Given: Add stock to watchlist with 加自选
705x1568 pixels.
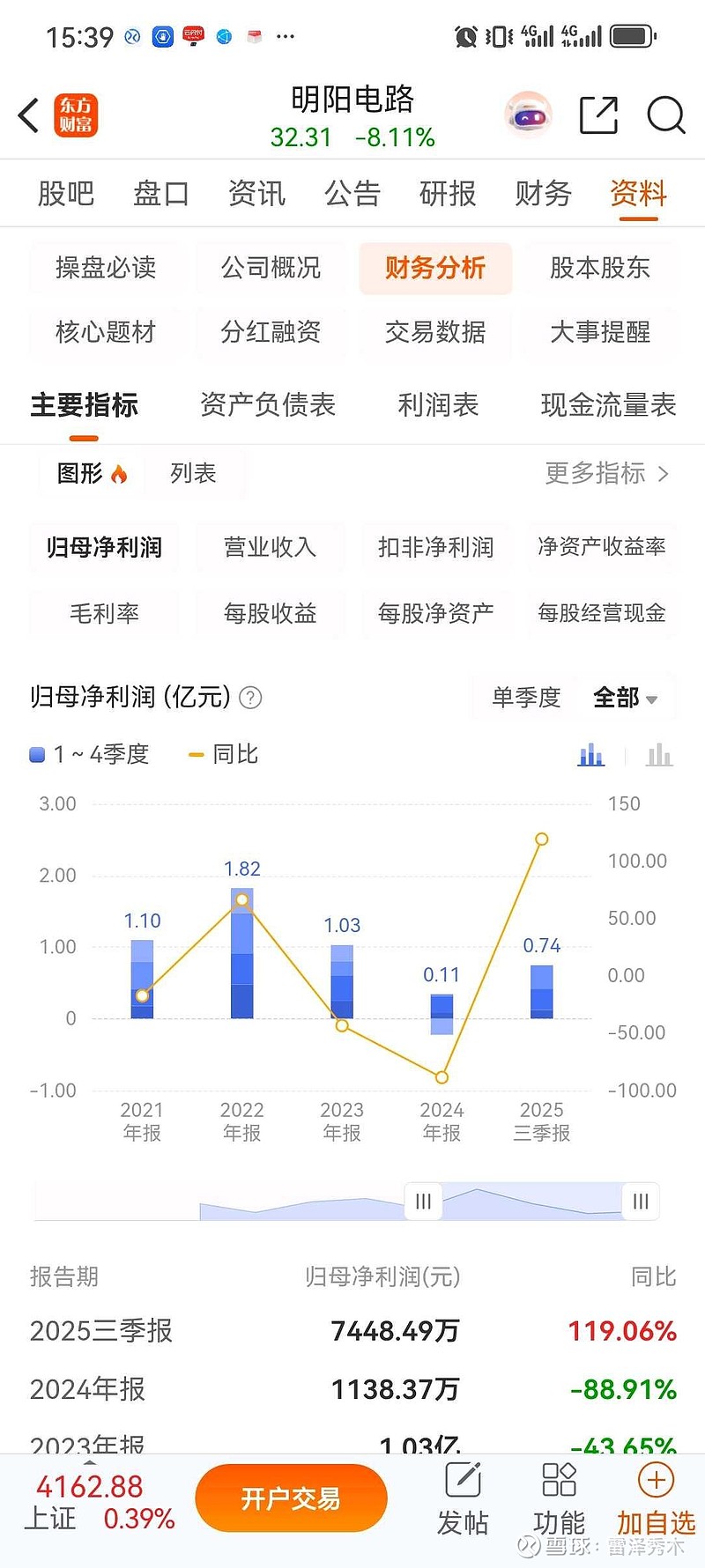Looking at the screenshot, I should [656, 1498].
